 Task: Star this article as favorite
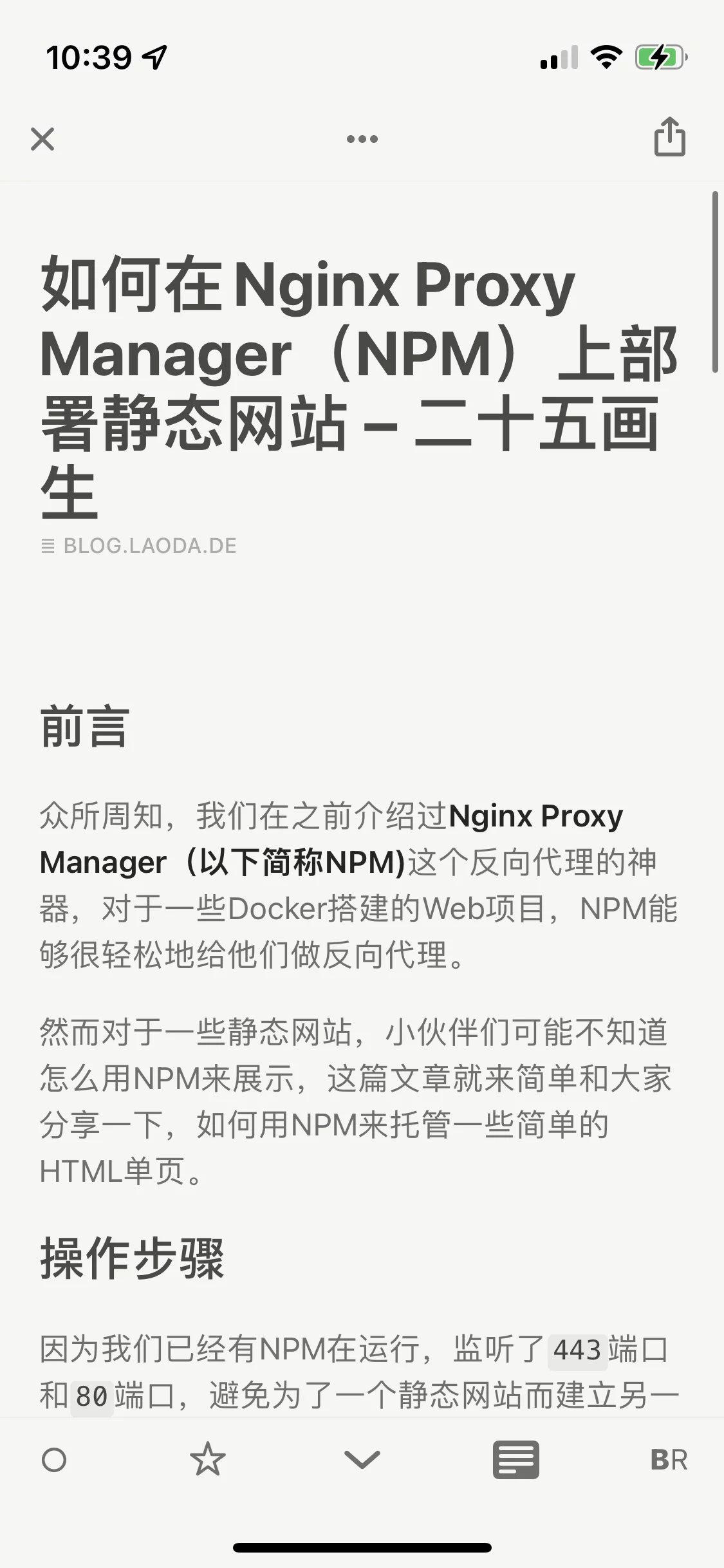[x=207, y=1460]
